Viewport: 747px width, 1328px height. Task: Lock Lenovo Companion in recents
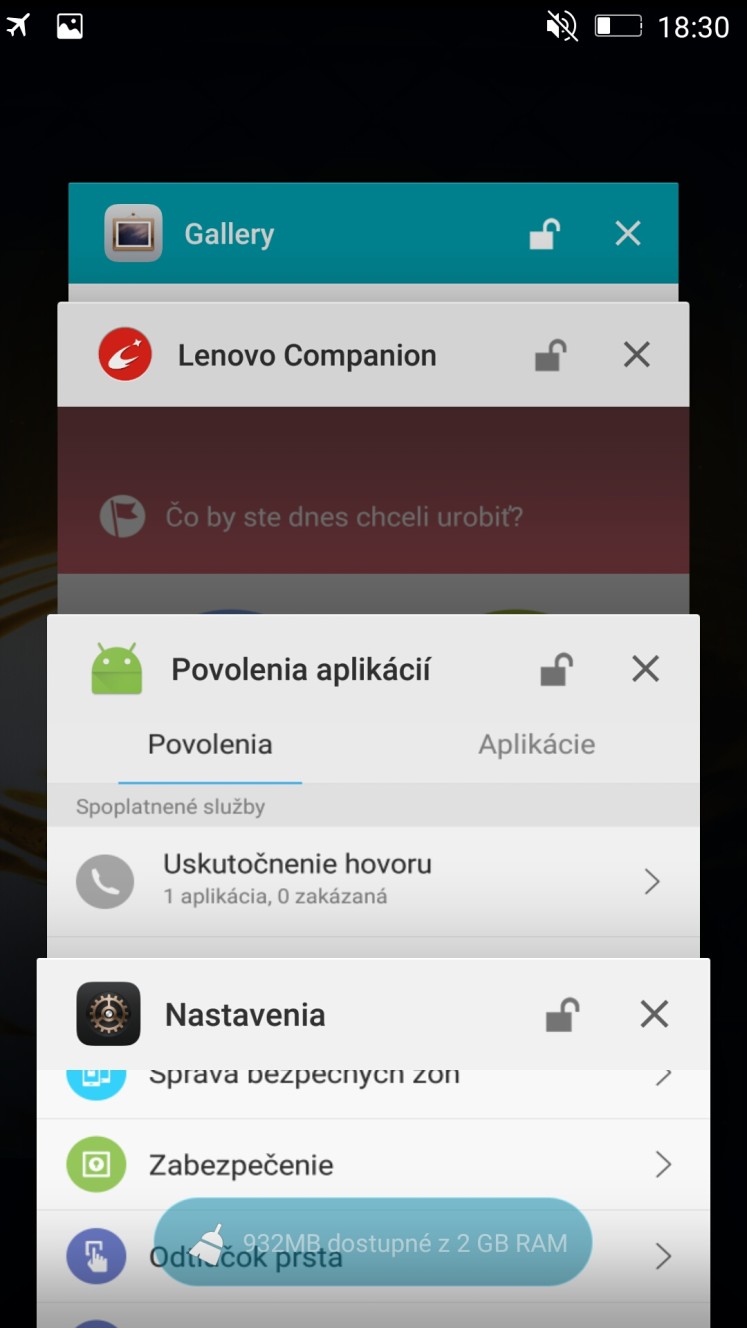551,355
